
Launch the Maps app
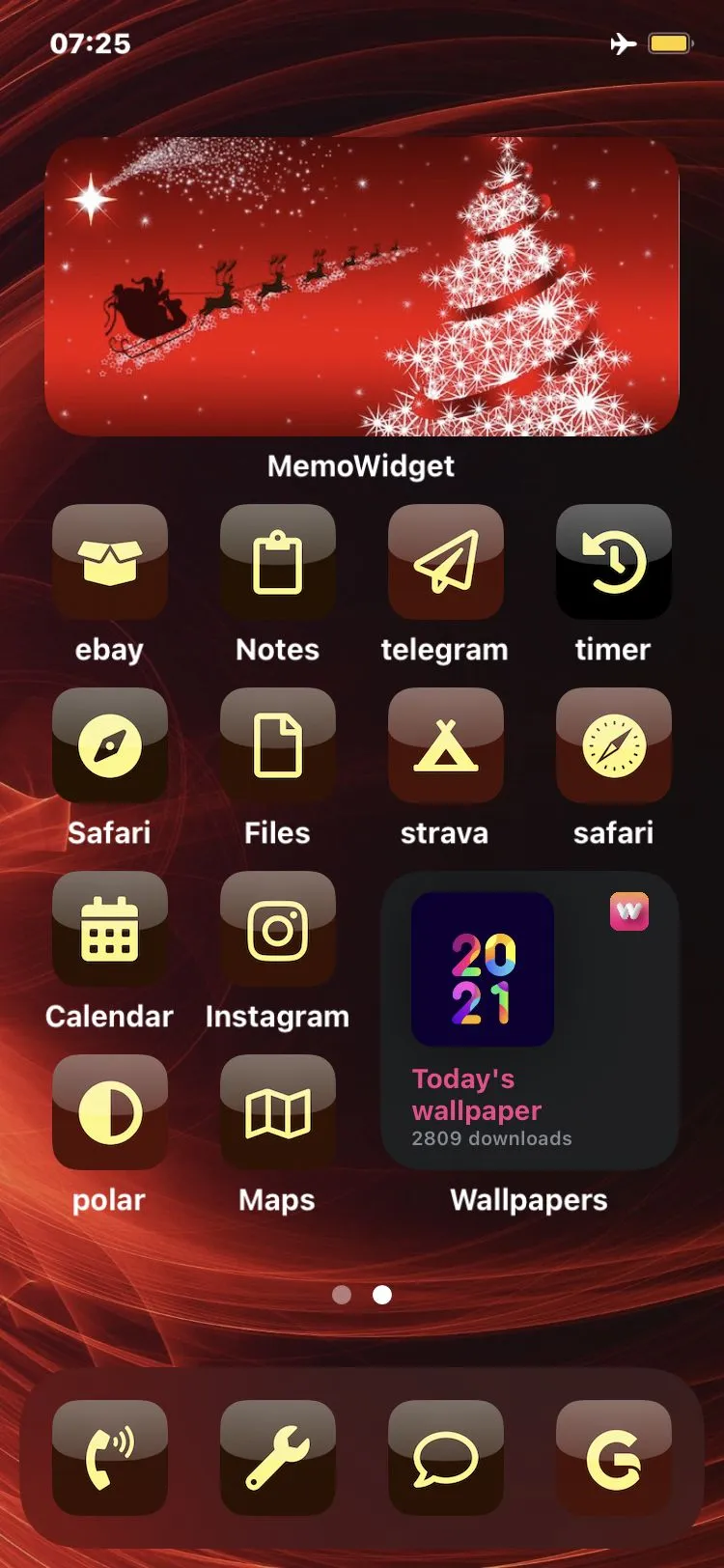pos(277,1112)
